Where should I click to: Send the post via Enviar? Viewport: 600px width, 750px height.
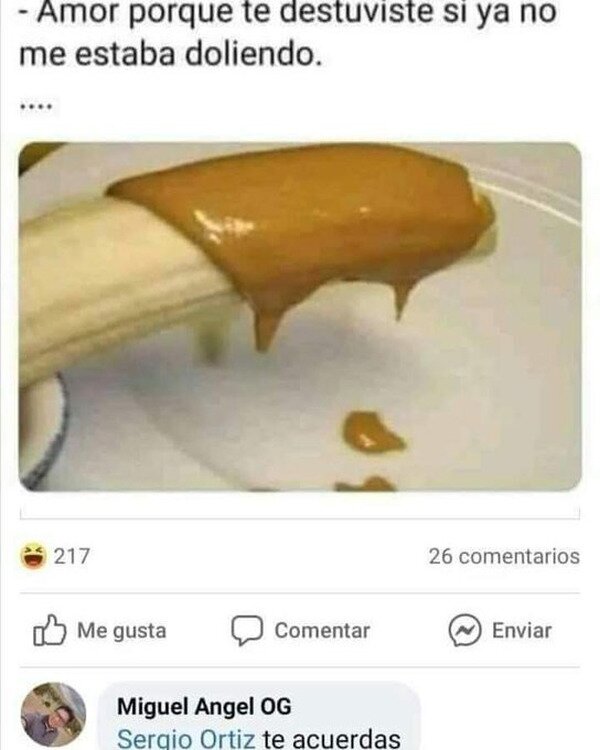tap(500, 630)
